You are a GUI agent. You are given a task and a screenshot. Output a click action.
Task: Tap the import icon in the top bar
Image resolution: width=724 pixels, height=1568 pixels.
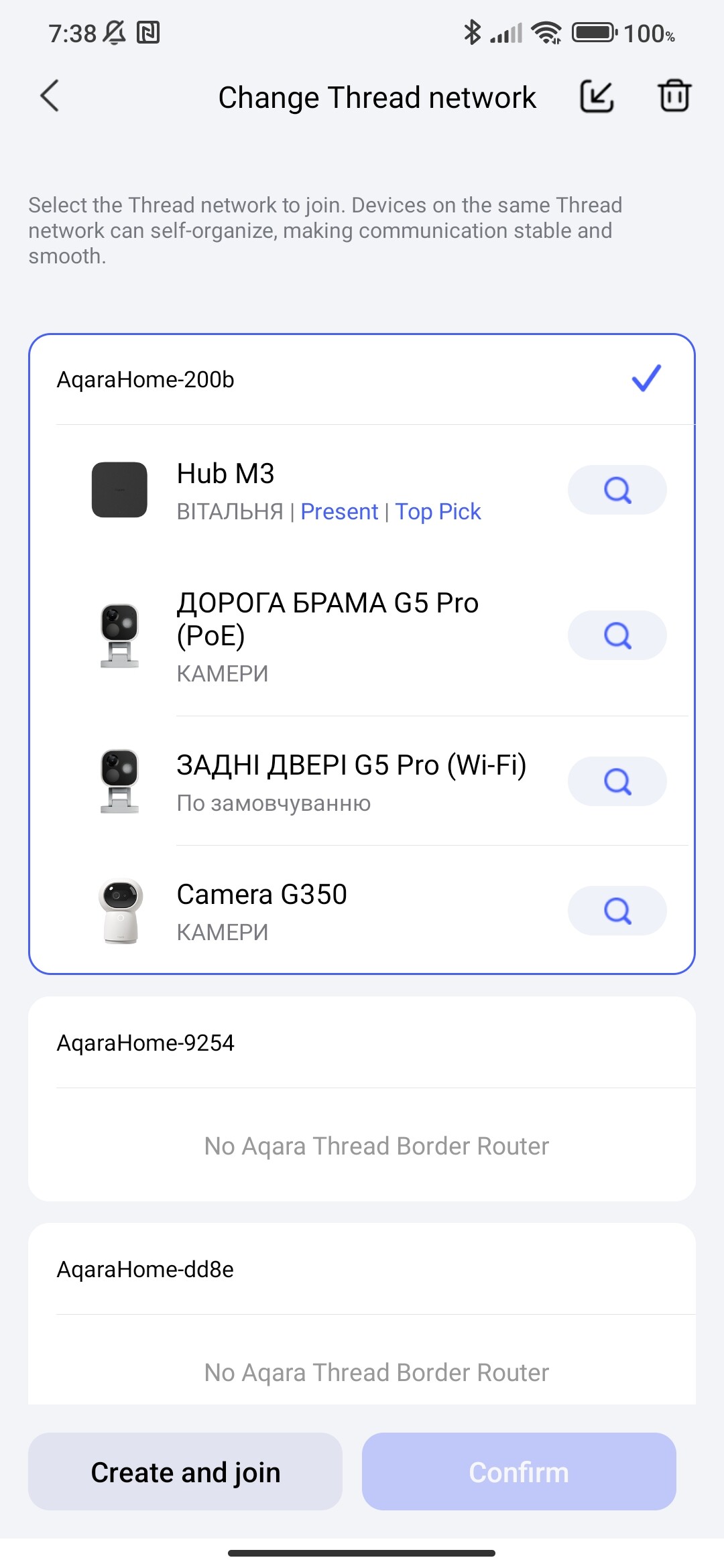pyautogui.click(x=596, y=96)
